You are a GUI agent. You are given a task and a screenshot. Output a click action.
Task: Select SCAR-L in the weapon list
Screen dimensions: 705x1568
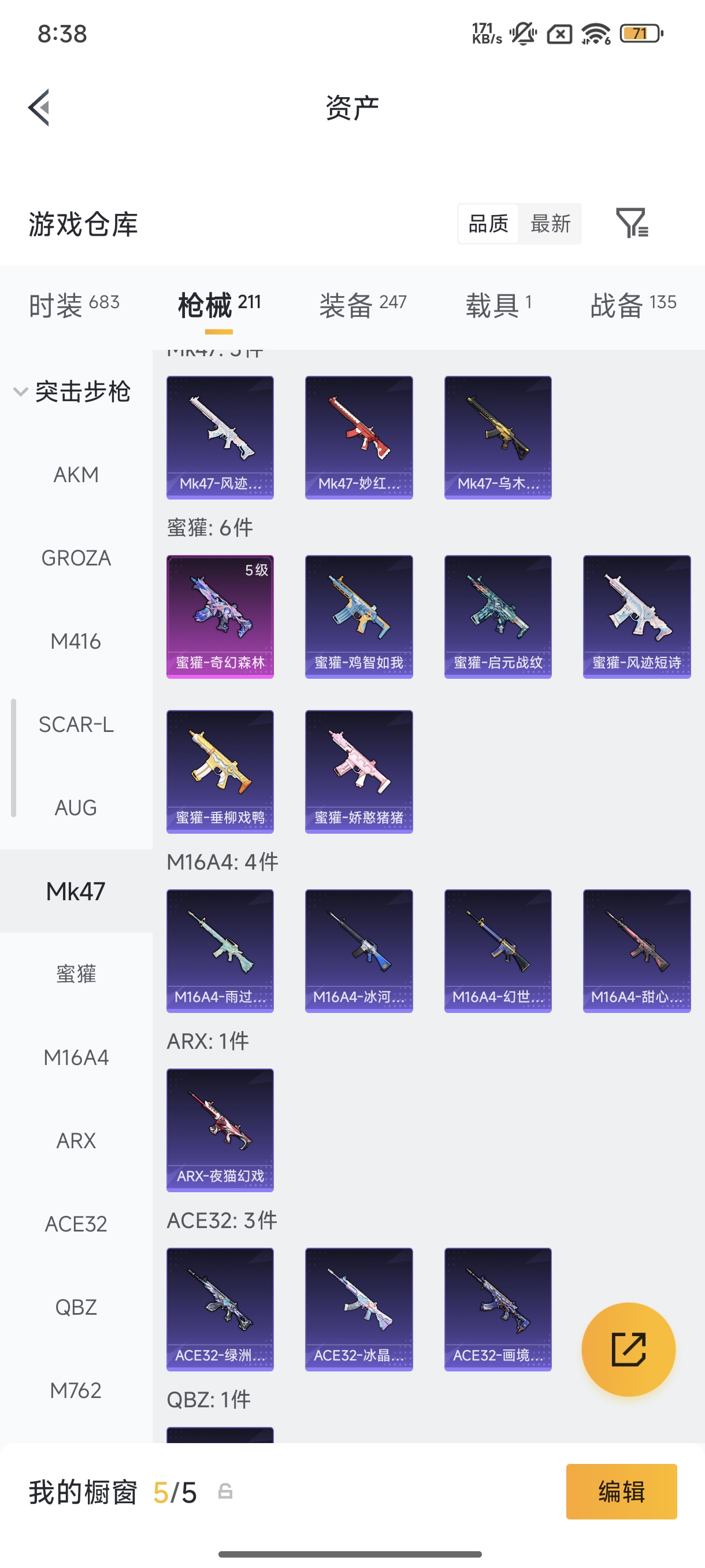click(x=76, y=724)
